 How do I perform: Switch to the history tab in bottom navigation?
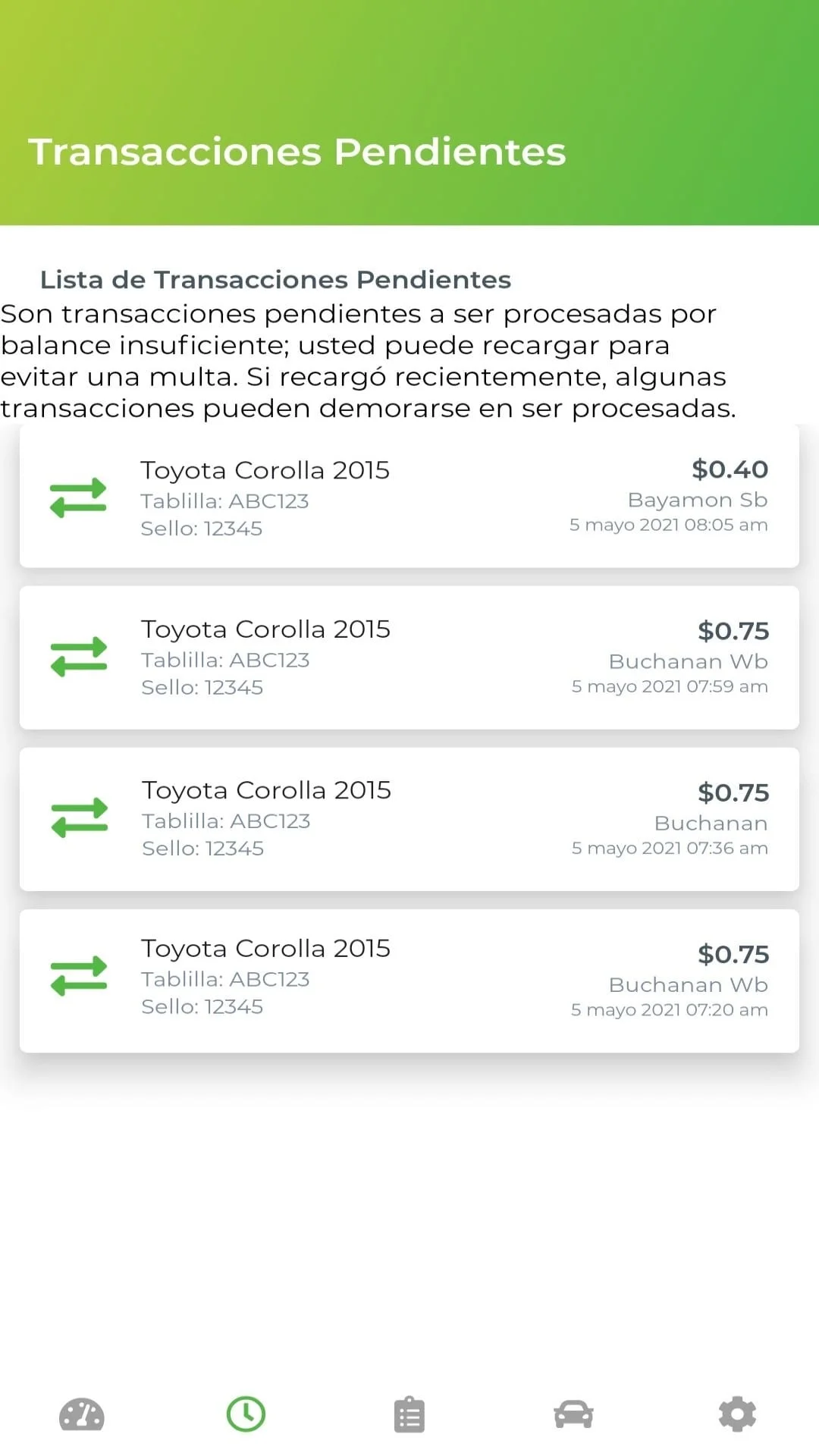[x=245, y=1414]
